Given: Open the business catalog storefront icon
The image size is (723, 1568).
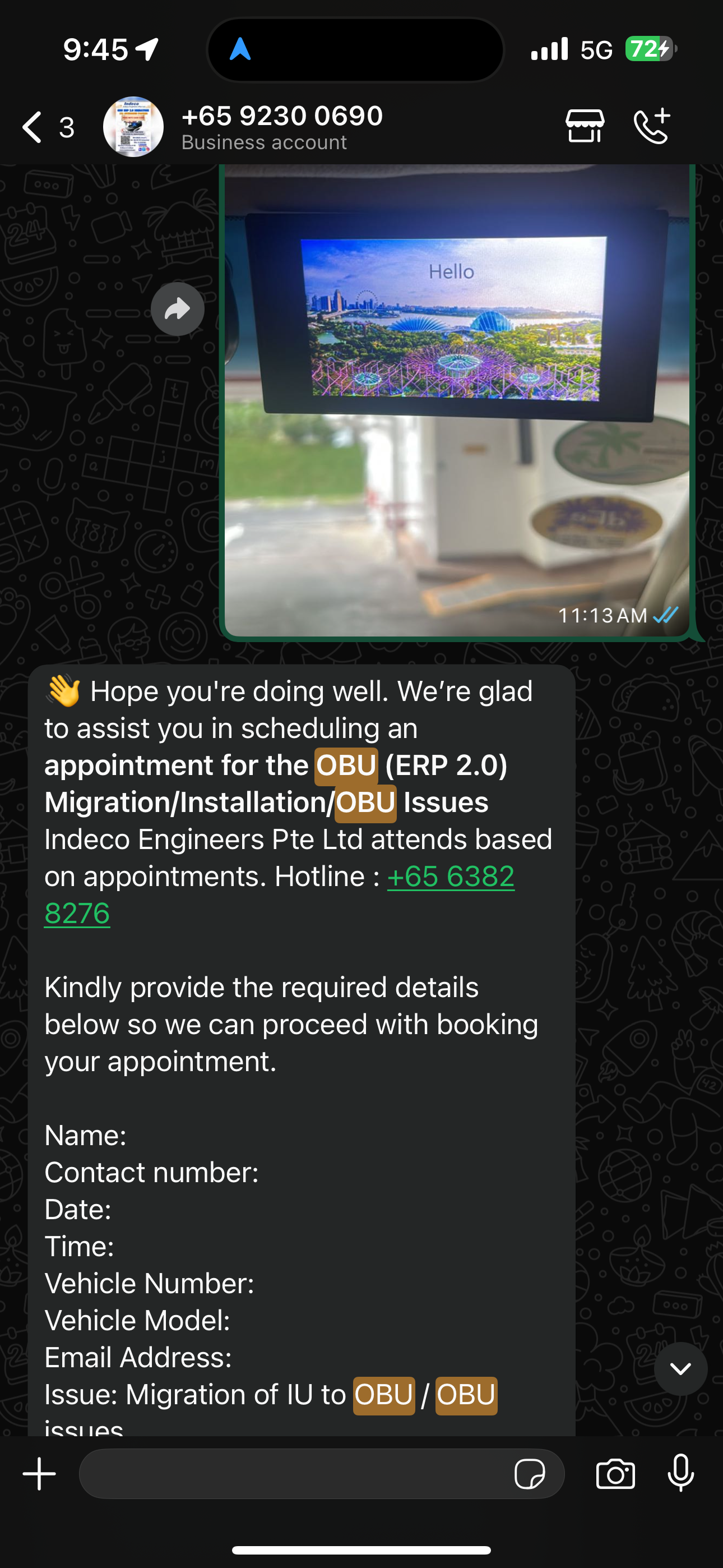Looking at the screenshot, I should coord(584,127).
